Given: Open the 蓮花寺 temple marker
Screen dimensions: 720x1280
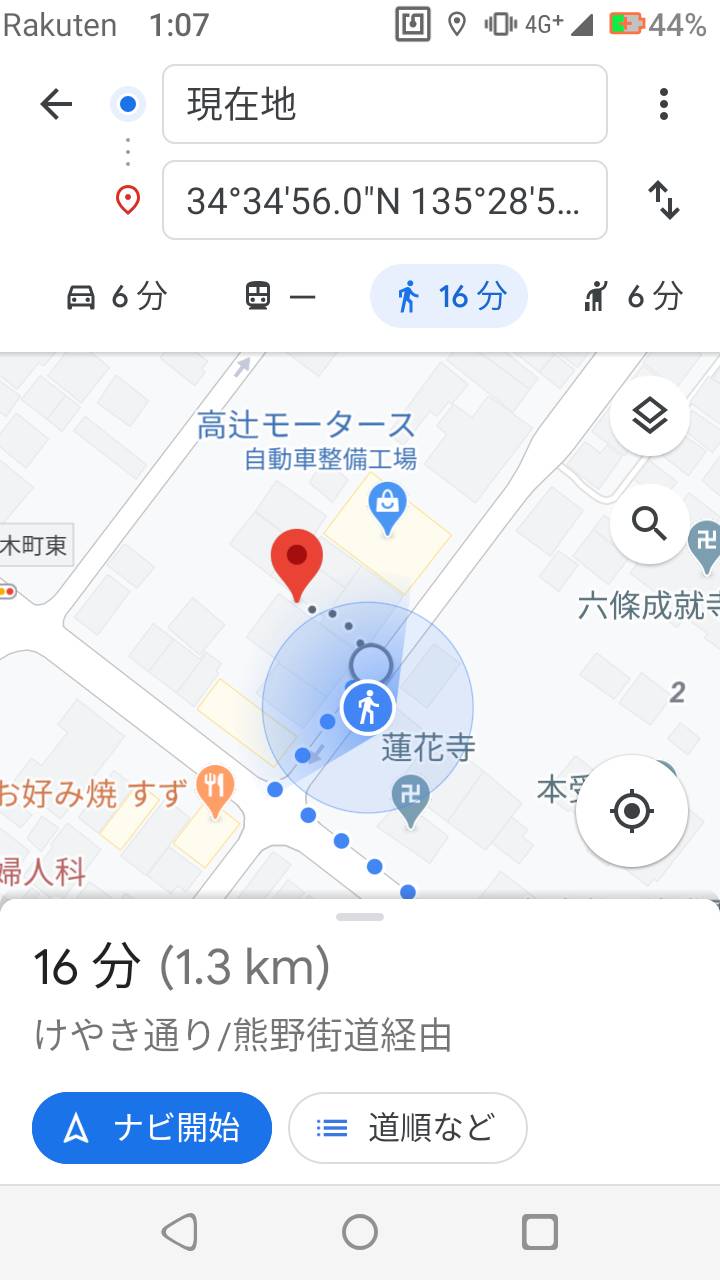Looking at the screenshot, I should click(x=411, y=796).
